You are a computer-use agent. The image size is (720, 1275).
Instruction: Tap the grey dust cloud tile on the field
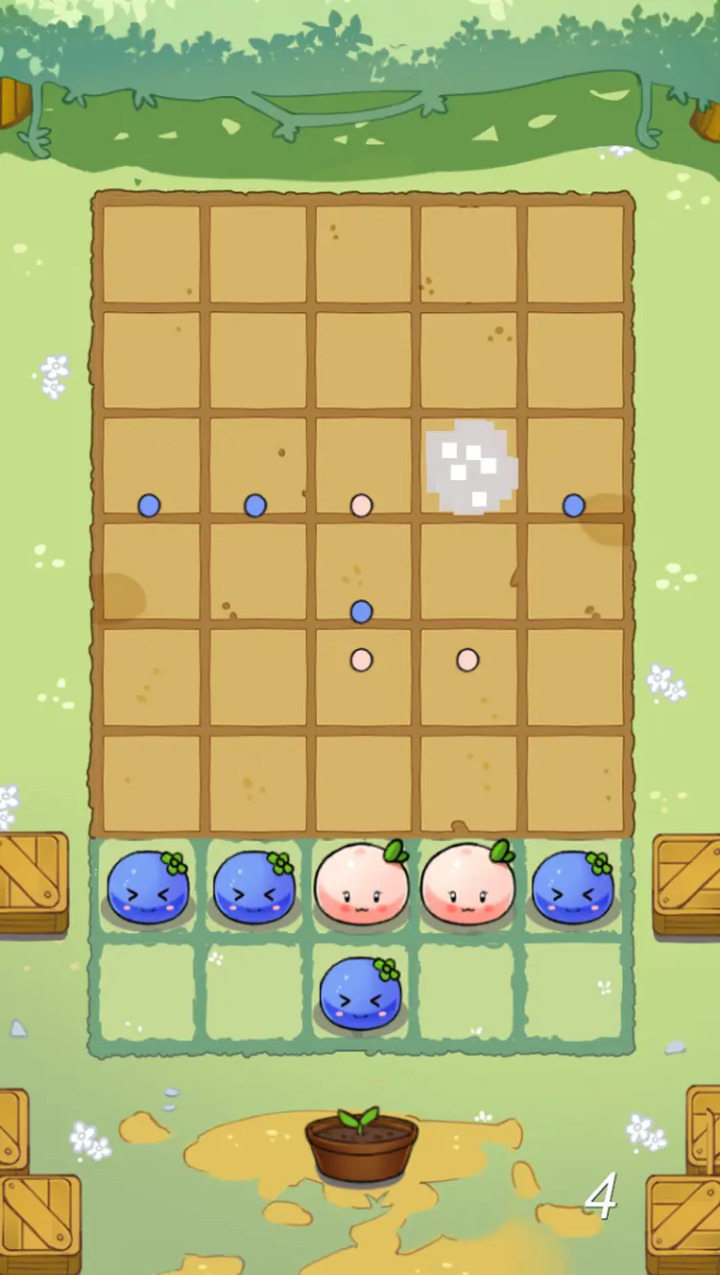pyautogui.click(x=470, y=467)
